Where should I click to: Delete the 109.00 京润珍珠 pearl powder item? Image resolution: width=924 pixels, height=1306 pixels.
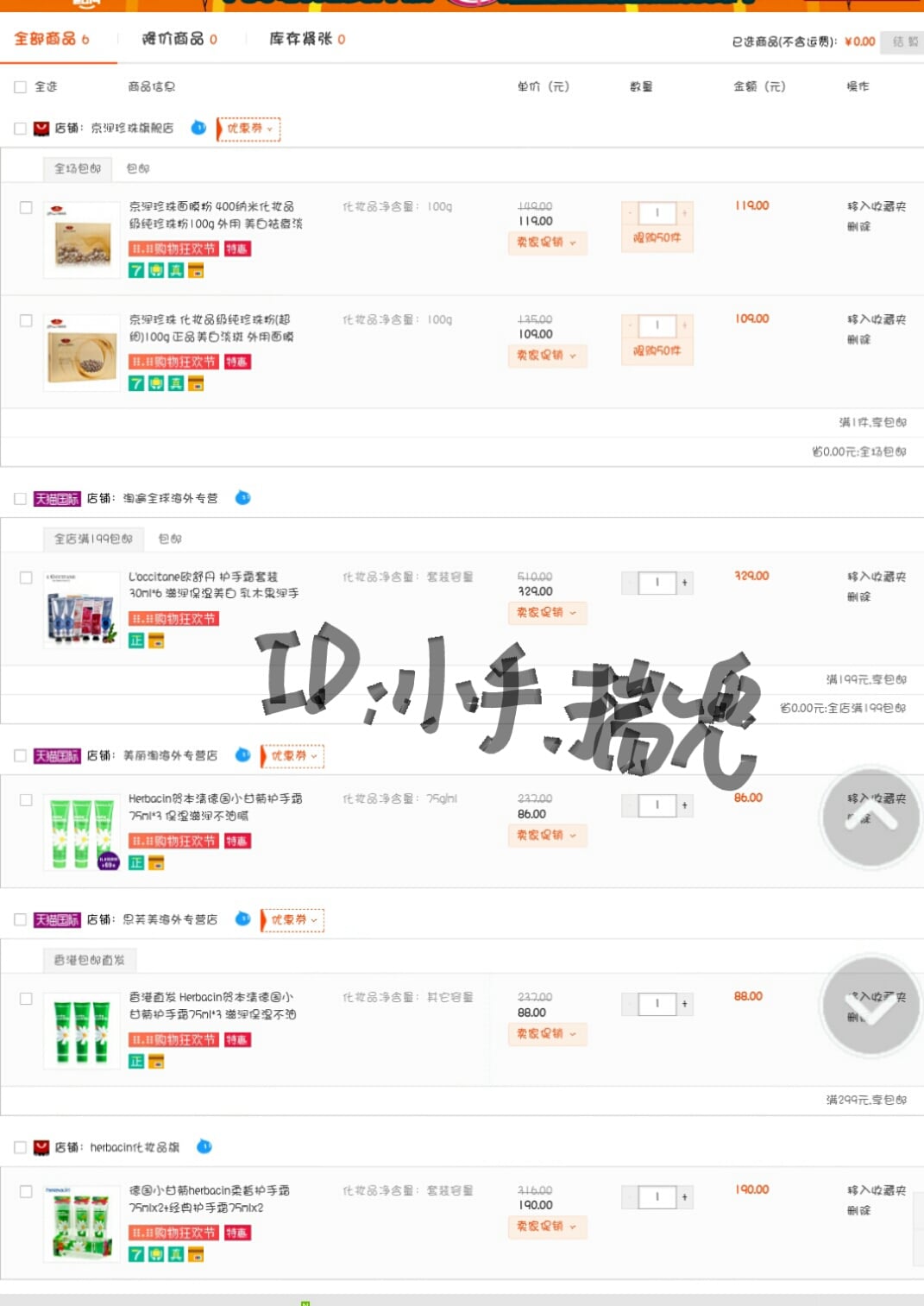pyautogui.click(x=858, y=339)
